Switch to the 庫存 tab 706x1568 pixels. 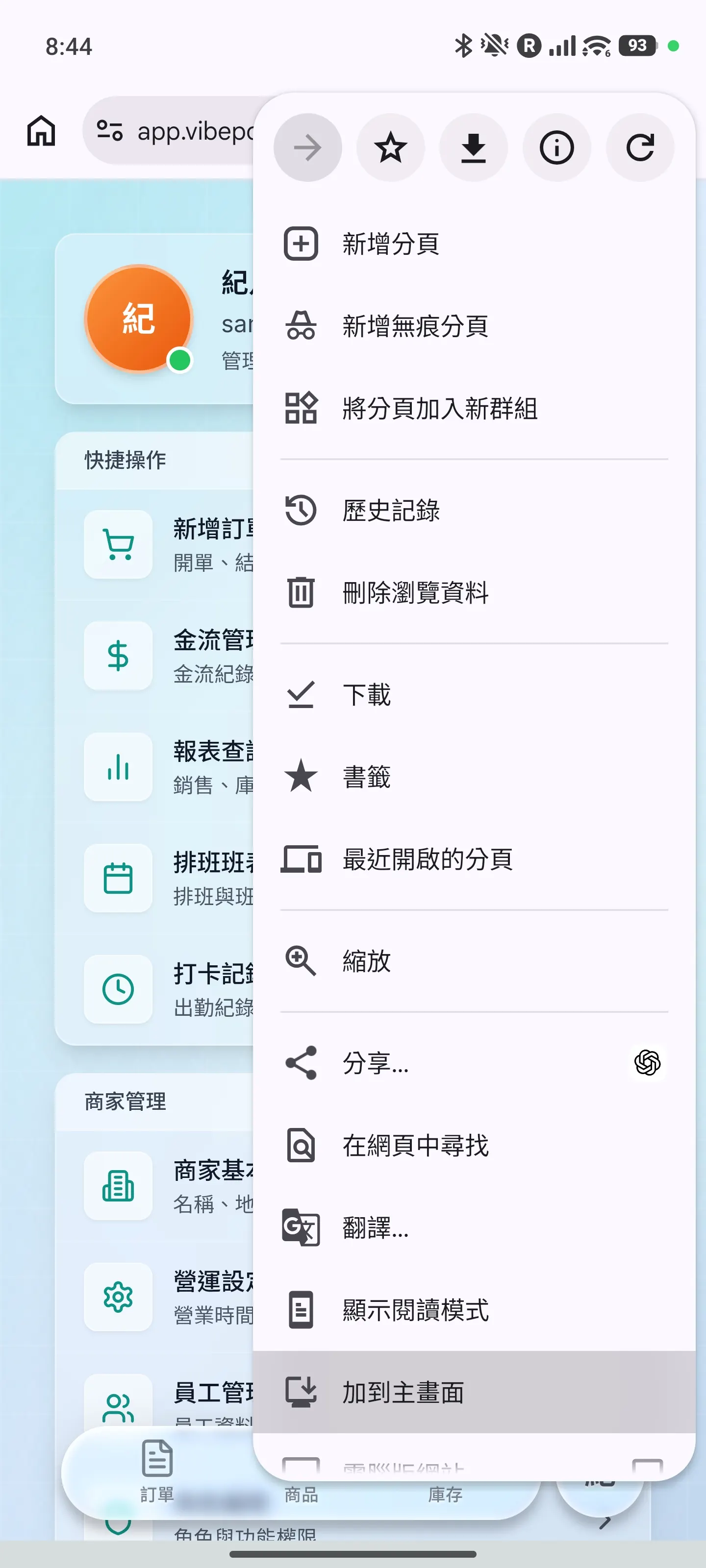click(445, 1494)
